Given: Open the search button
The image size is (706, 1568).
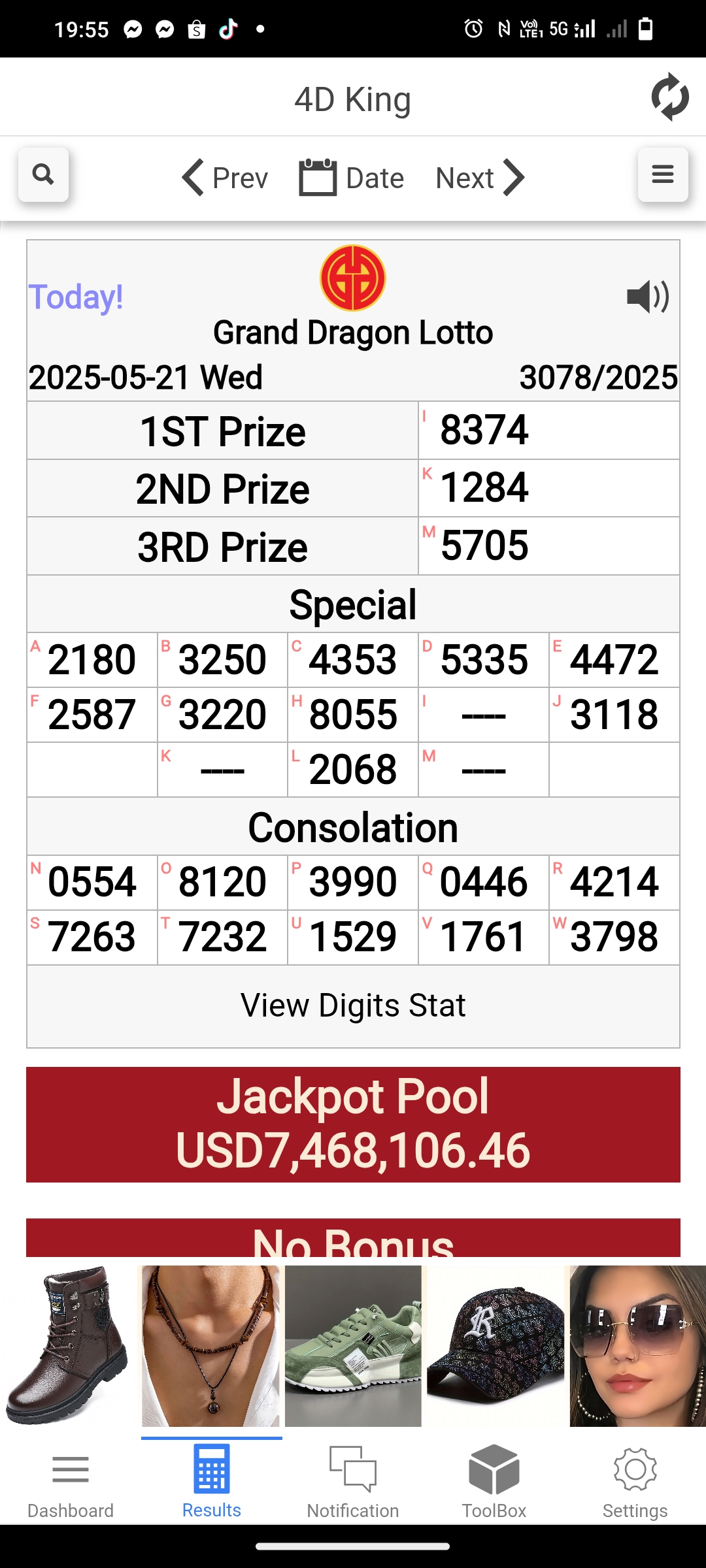Looking at the screenshot, I should [43, 175].
